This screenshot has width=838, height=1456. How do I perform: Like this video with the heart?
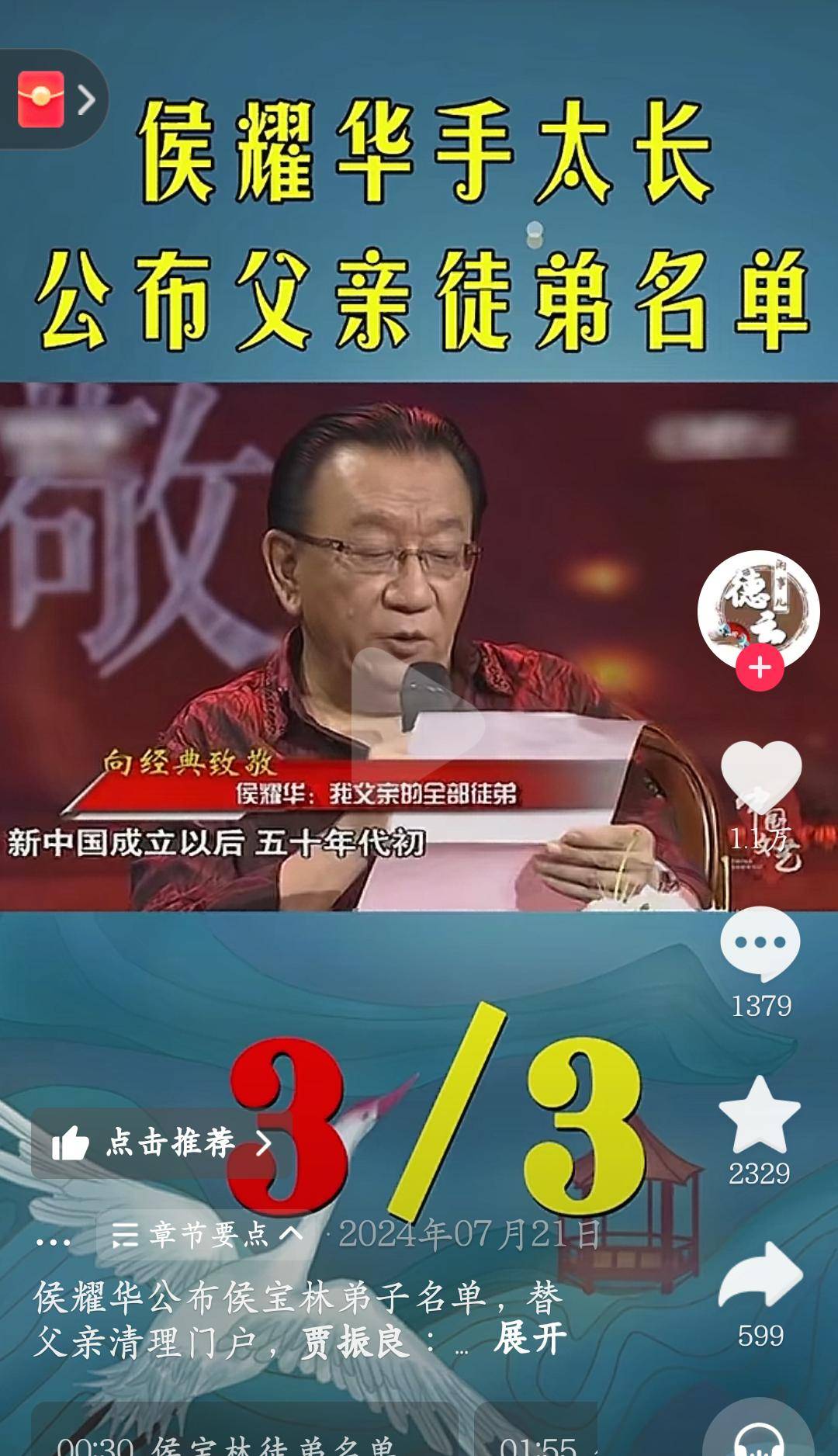[760, 777]
